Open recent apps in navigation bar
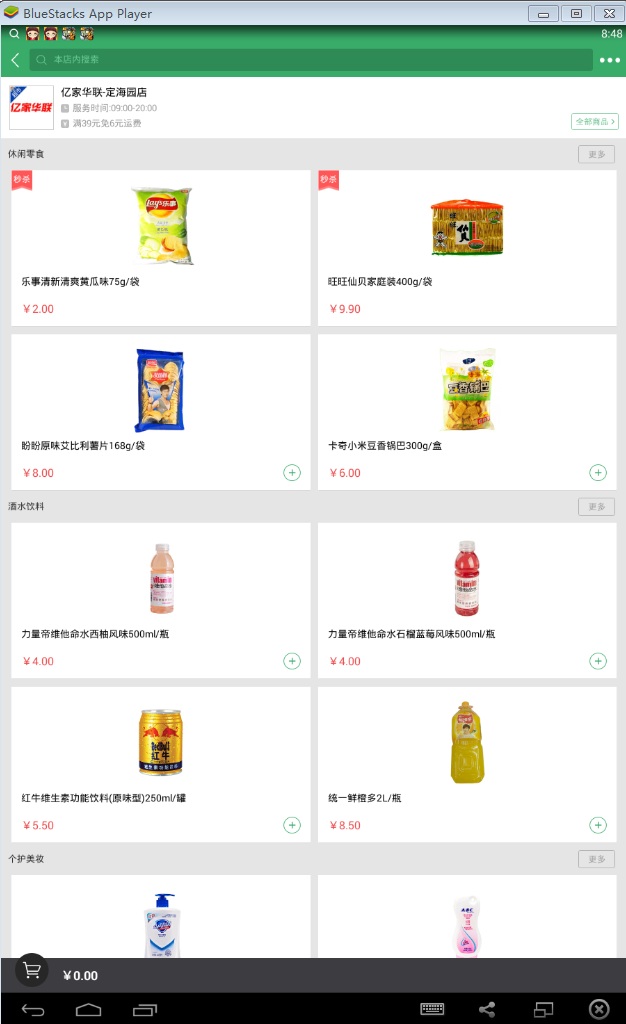The height and width of the screenshot is (1024, 626). tap(145, 1009)
